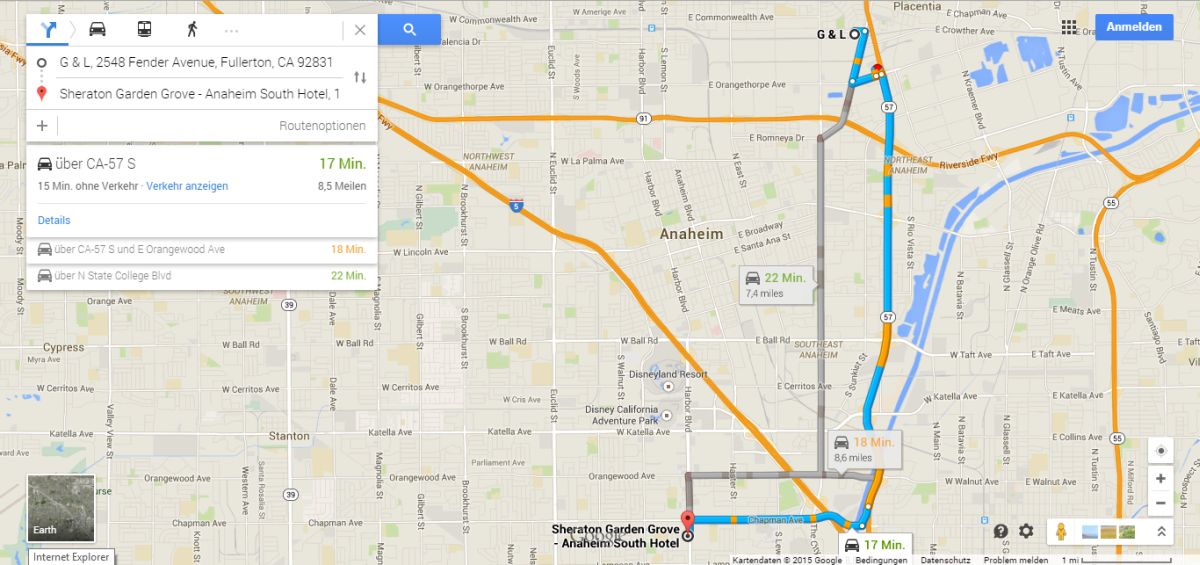Swap start and destination
This screenshot has height=565, width=1200.
pyautogui.click(x=360, y=78)
